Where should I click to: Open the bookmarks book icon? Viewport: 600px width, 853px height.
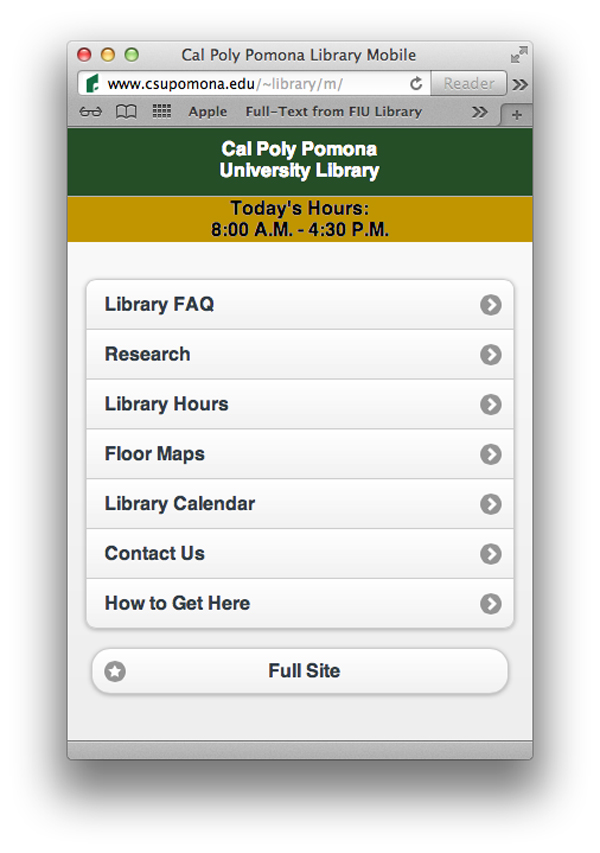126,112
